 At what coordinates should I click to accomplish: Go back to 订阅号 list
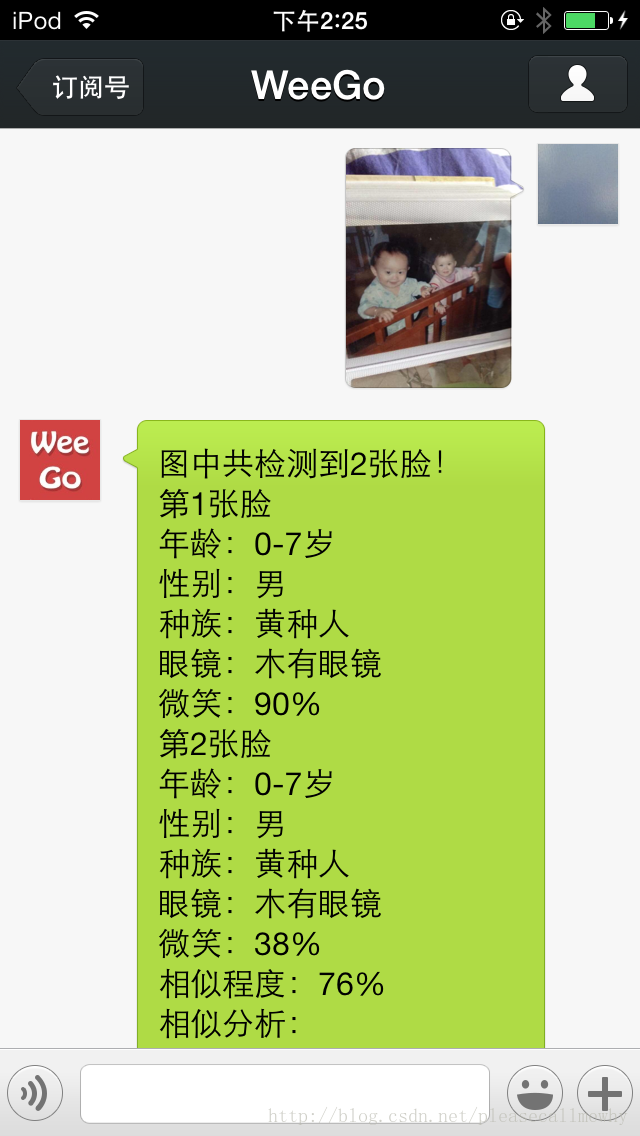point(82,87)
